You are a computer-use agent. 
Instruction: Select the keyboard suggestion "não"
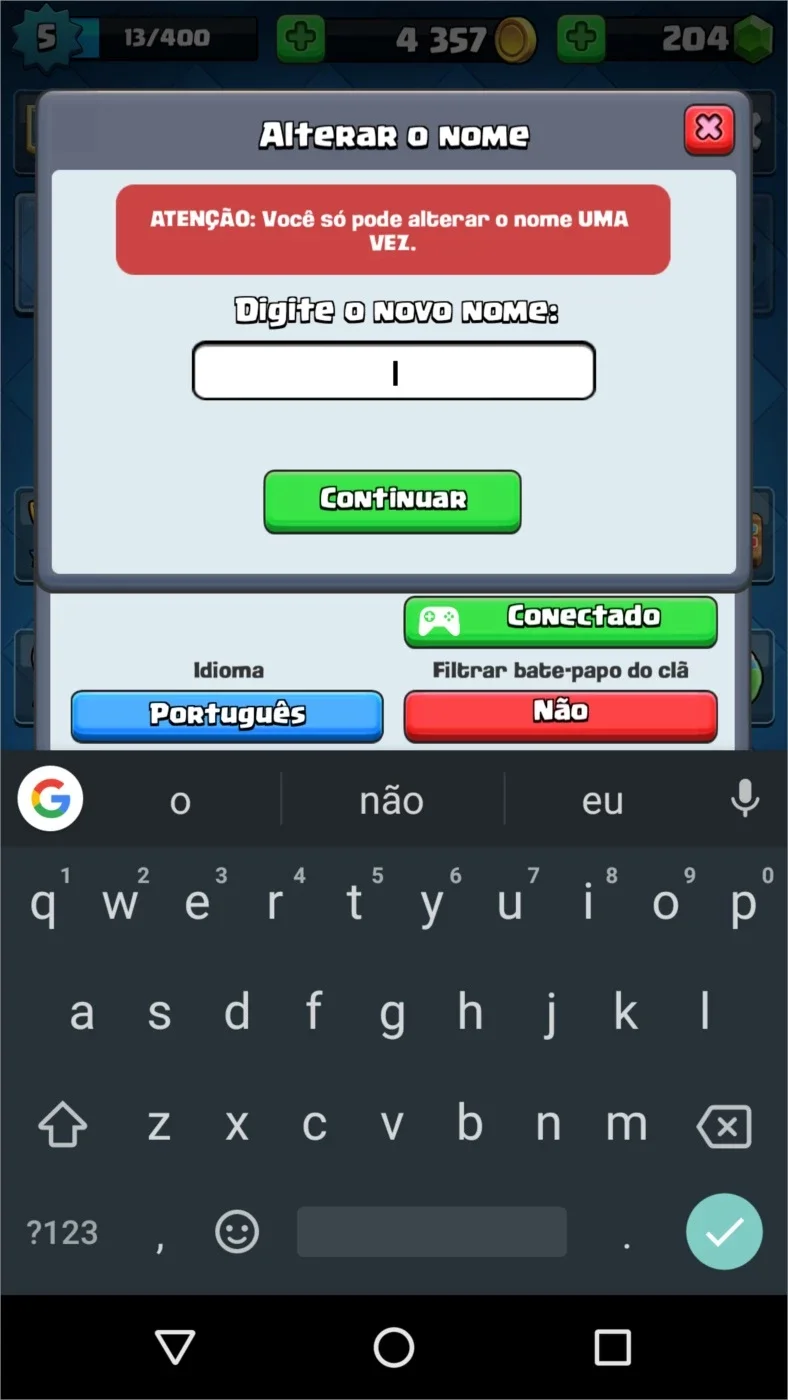pos(392,800)
